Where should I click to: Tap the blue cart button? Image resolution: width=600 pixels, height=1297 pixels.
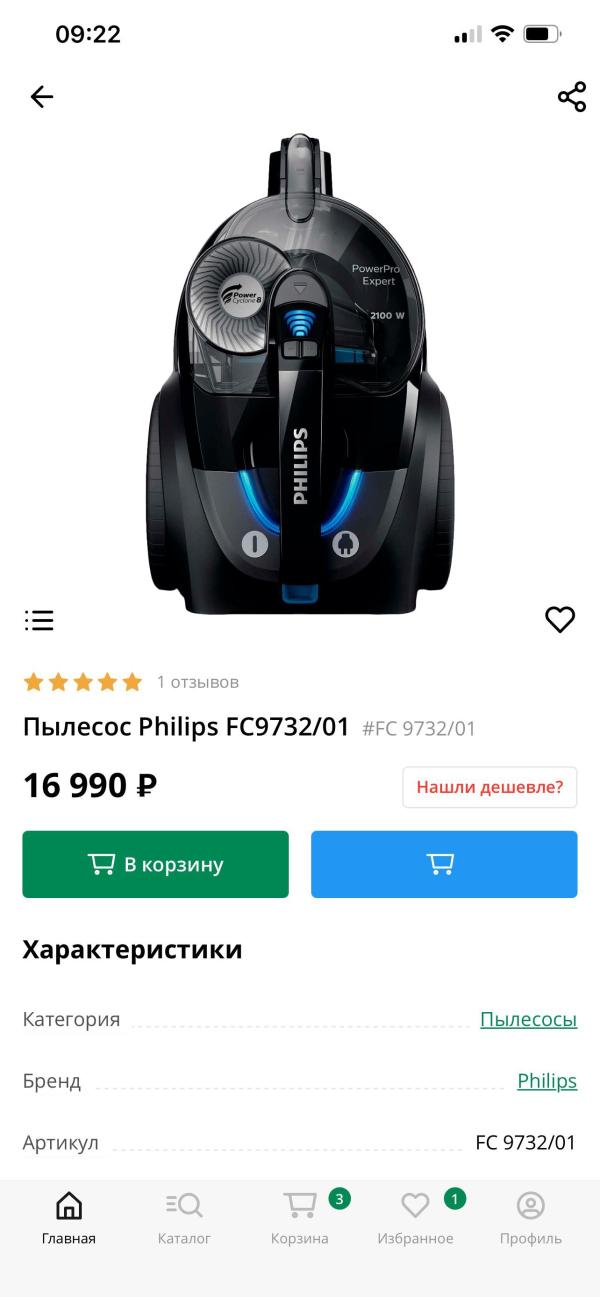[x=443, y=864]
